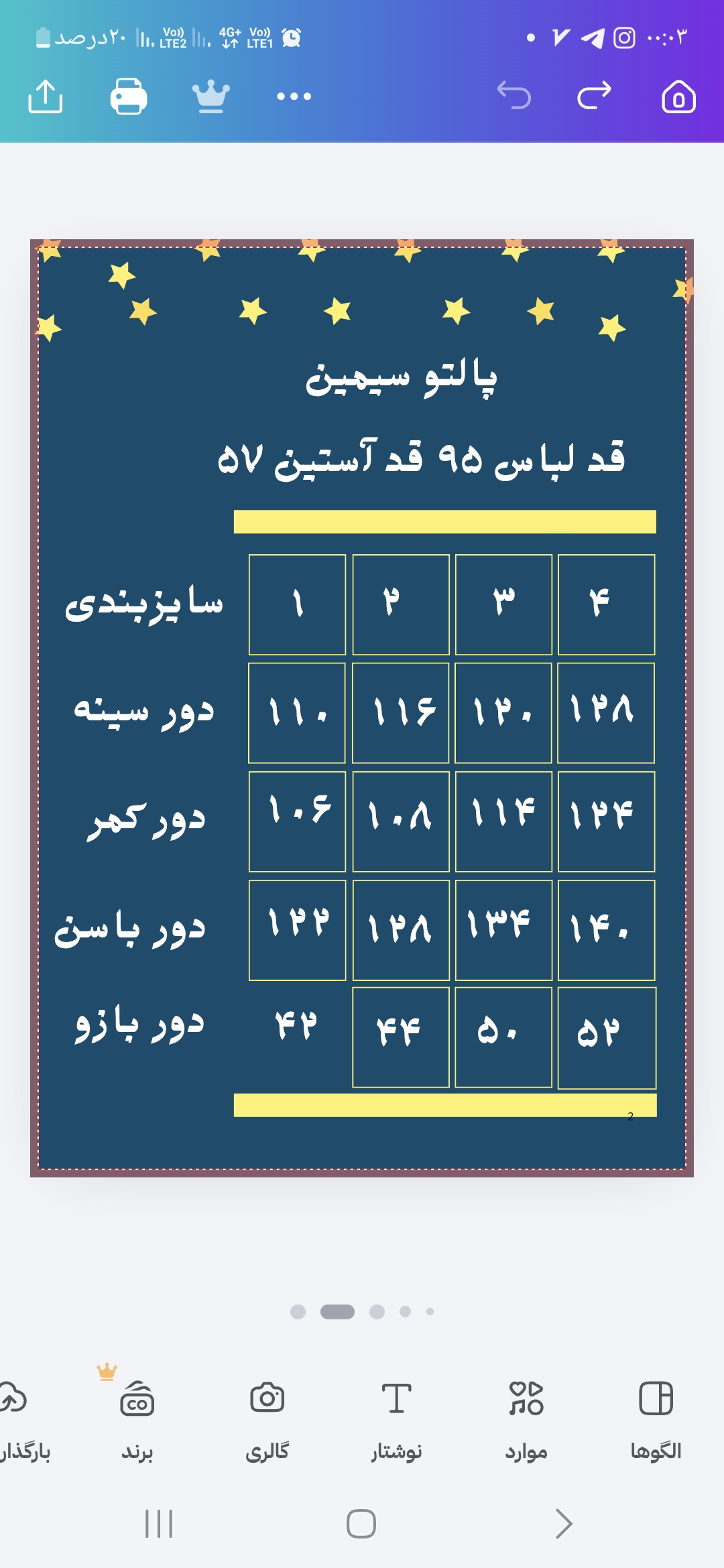
Task: Redo the last edit
Action: (x=595, y=96)
